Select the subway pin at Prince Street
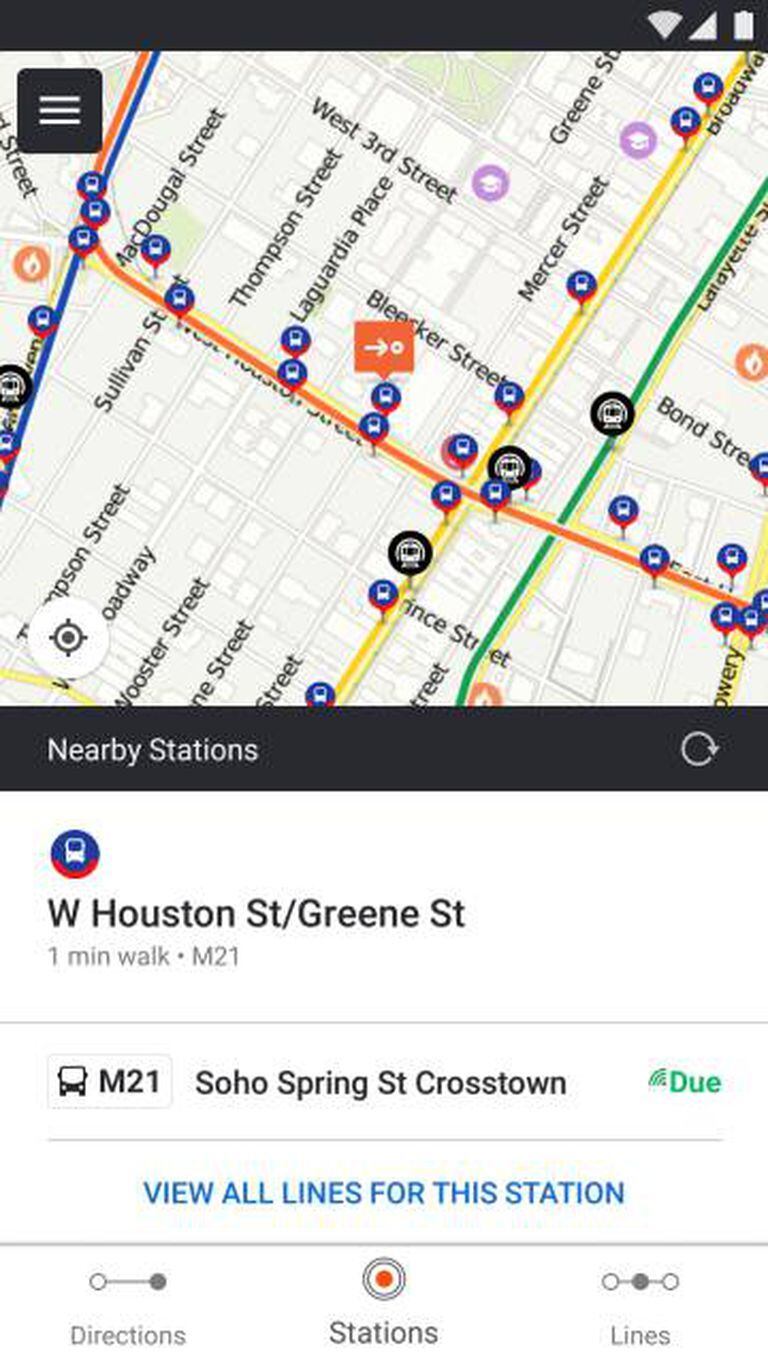The height and width of the screenshot is (1365, 768). pos(410,552)
